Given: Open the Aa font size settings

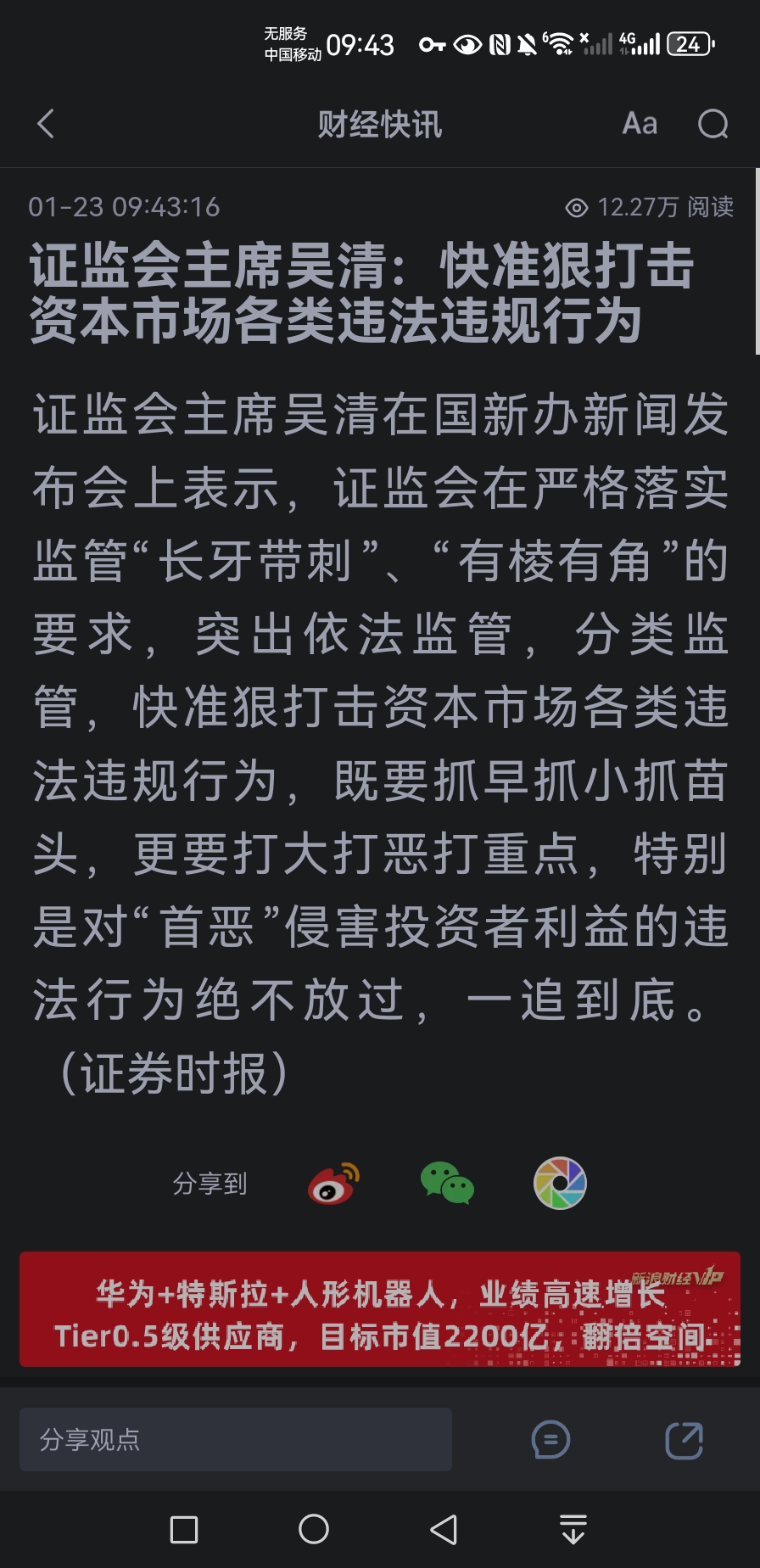Looking at the screenshot, I should (x=640, y=124).
